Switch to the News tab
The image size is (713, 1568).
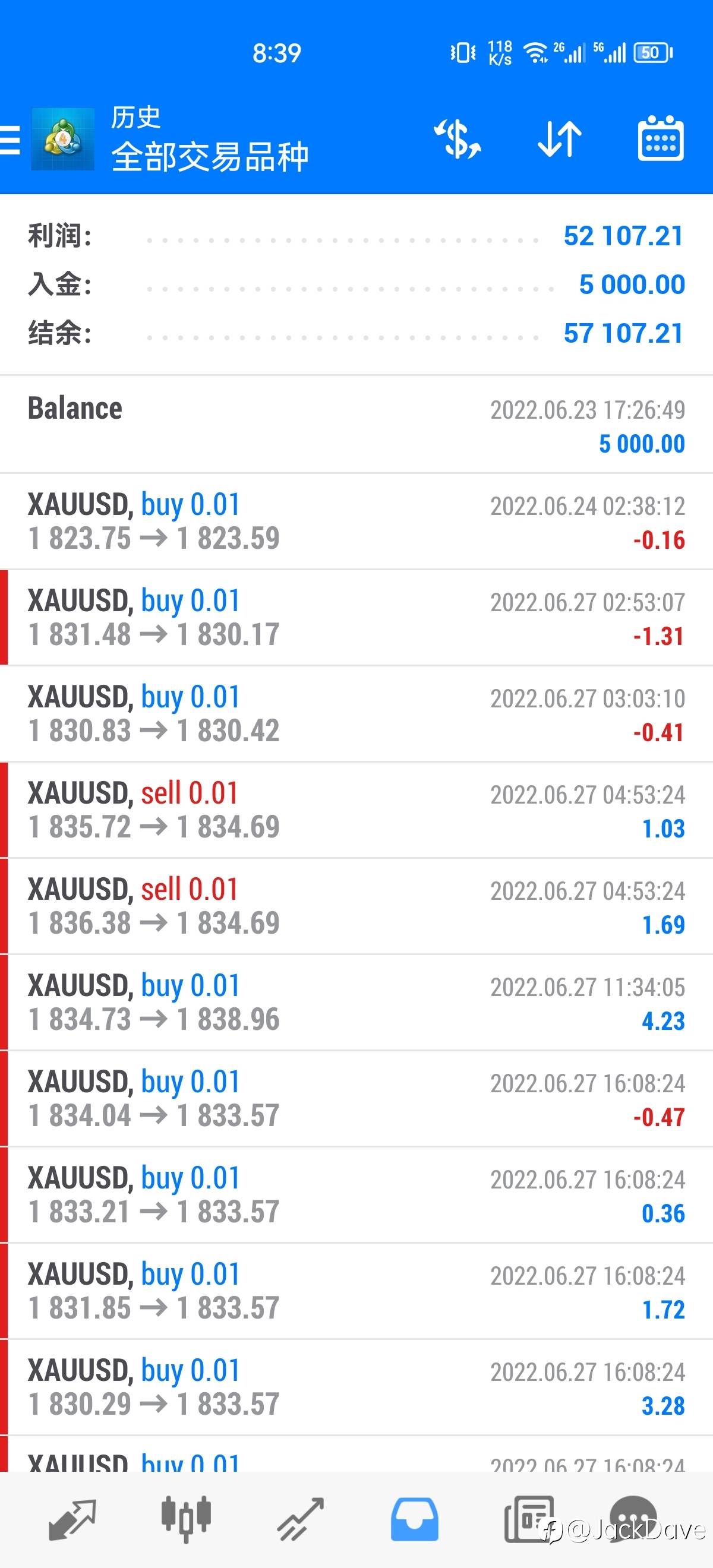coord(528,1519)
